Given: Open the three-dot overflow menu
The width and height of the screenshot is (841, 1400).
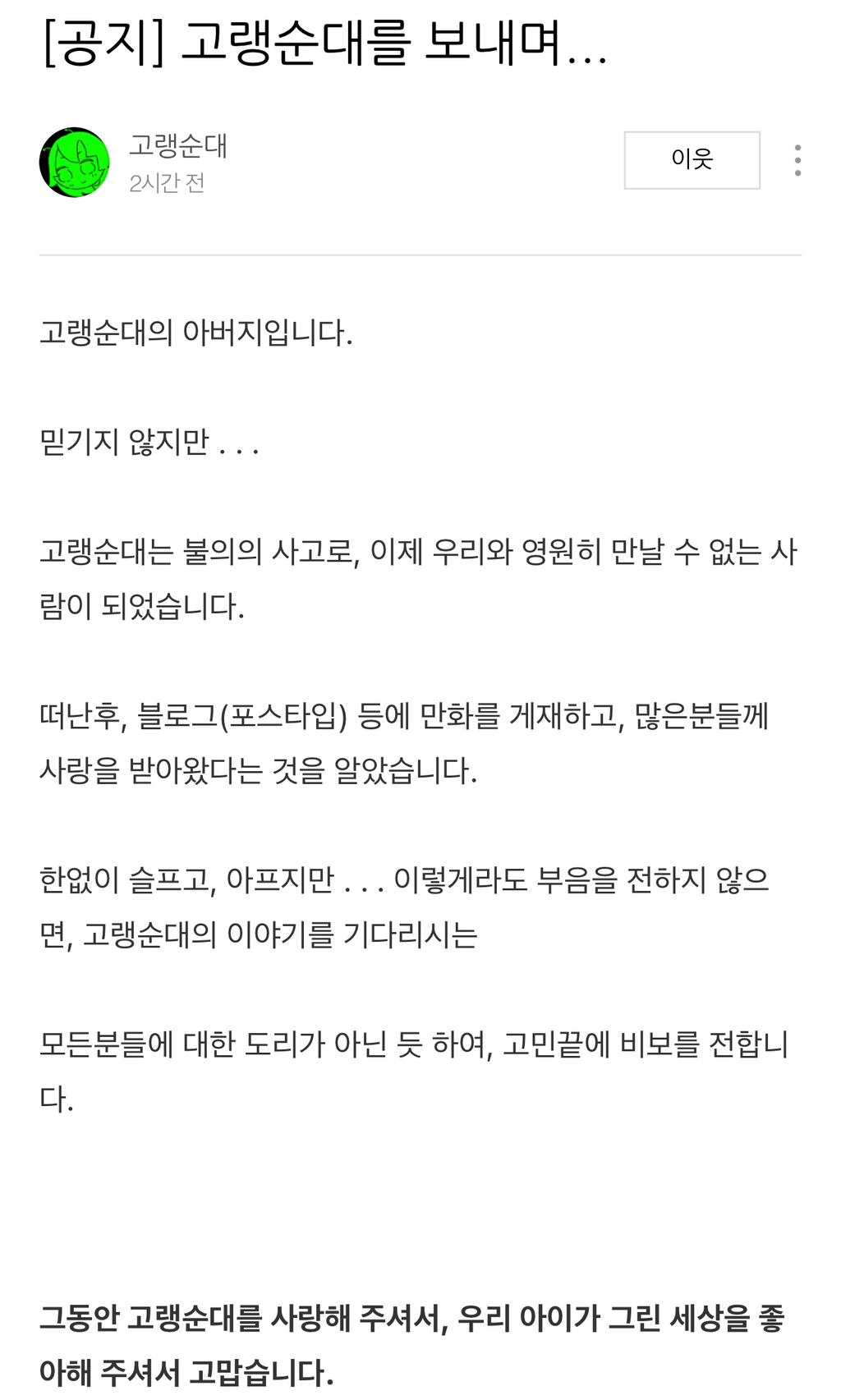Looking at the screenshot, I should (797, 160).
